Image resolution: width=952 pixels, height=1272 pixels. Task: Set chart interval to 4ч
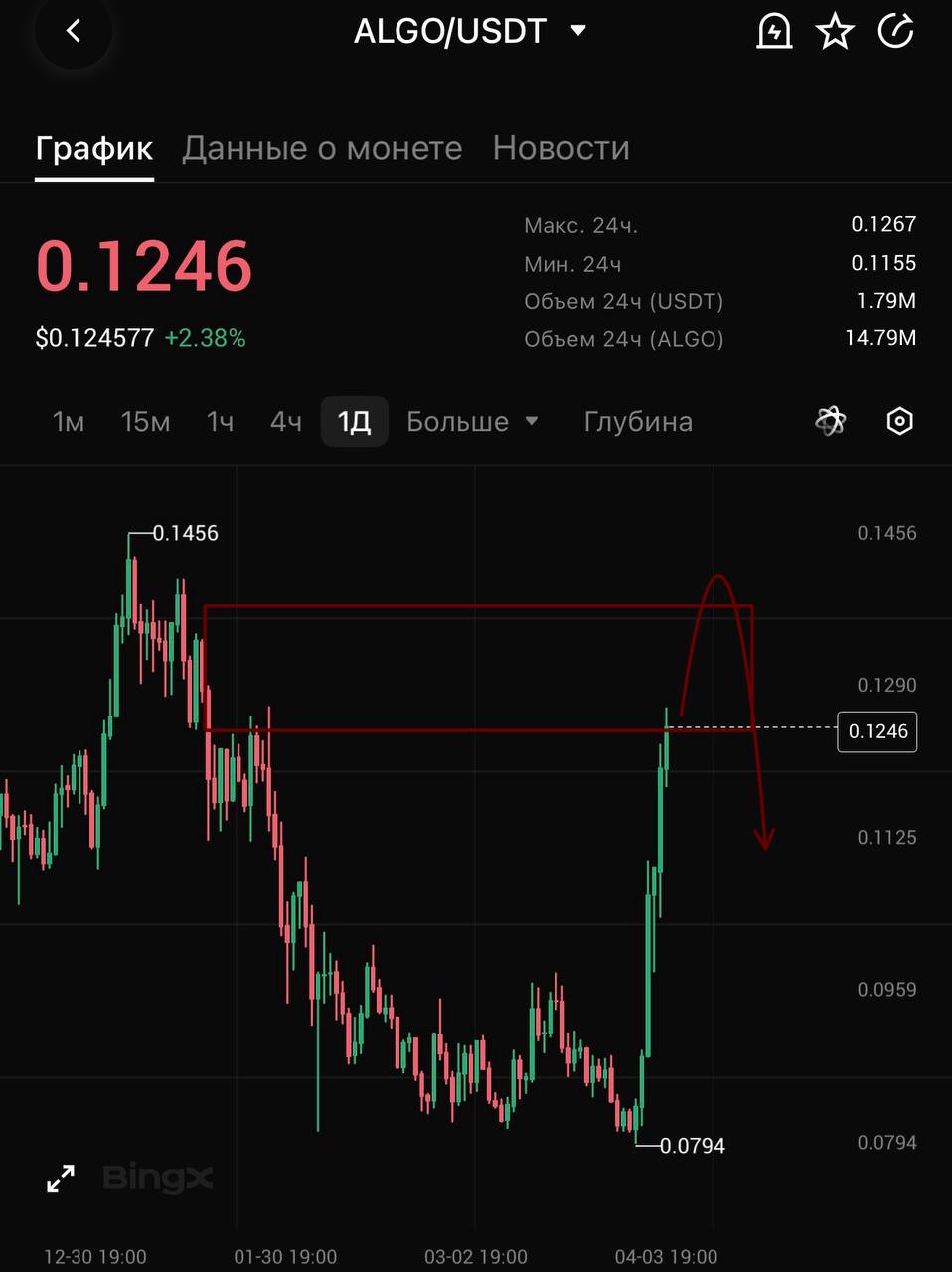coord(286,422)
